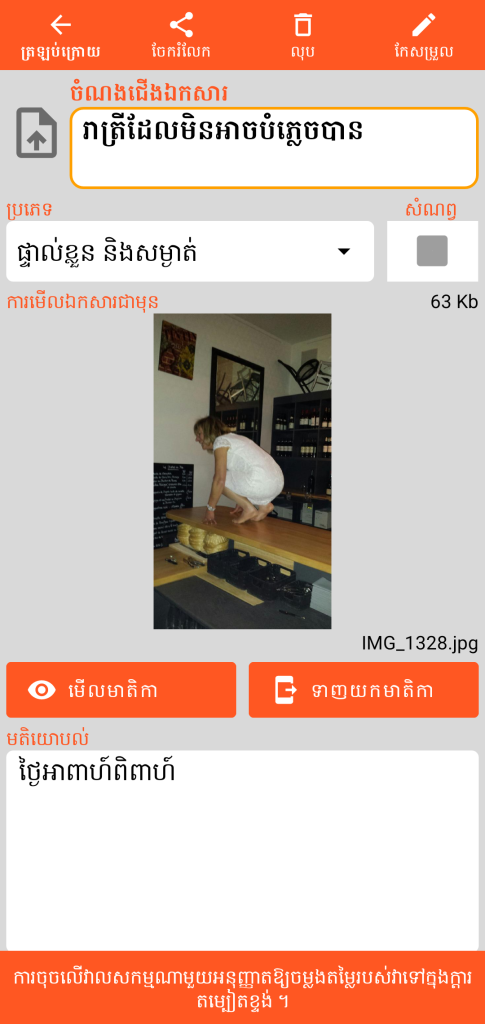View the content with មើលមាតិកា

pos(121,690)
